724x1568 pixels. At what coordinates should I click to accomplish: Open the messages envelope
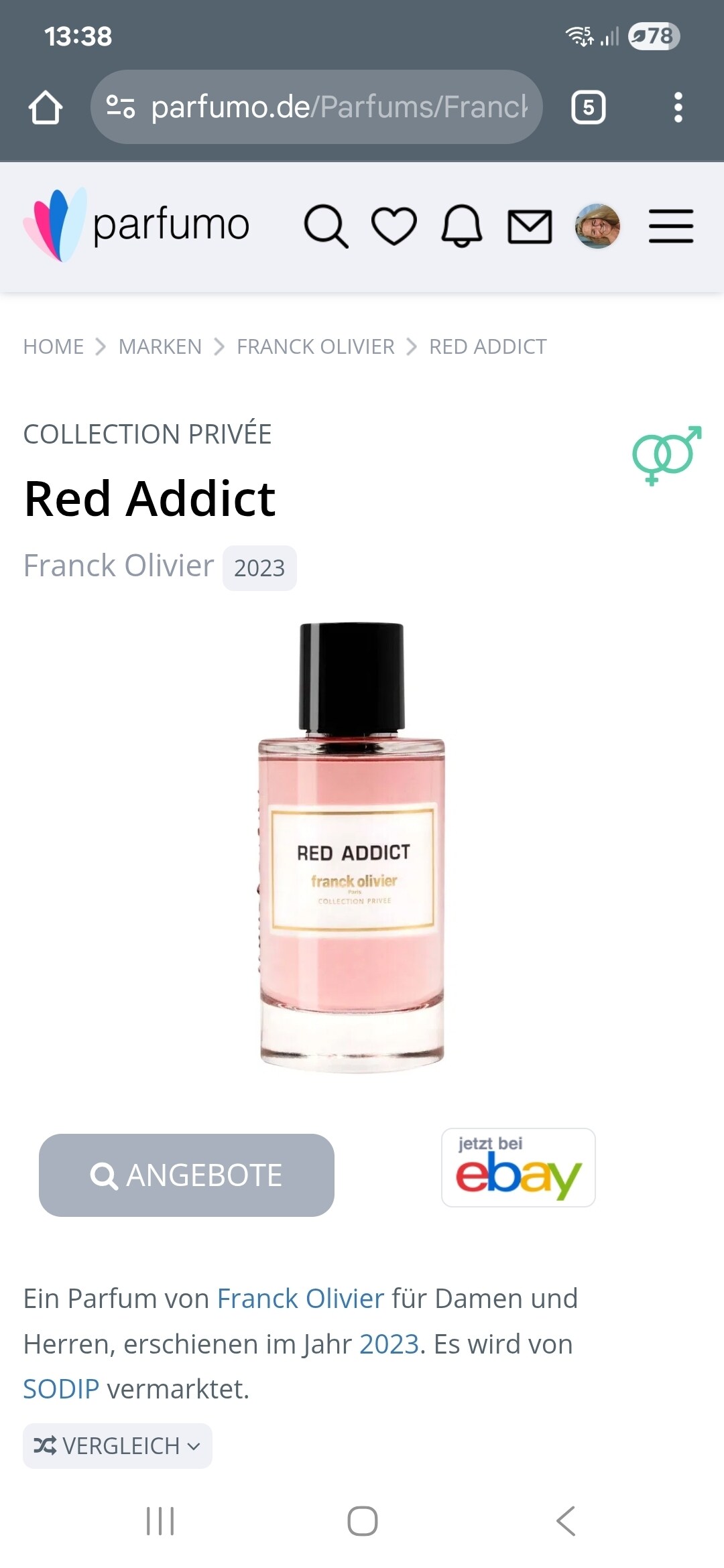(530, 226)
